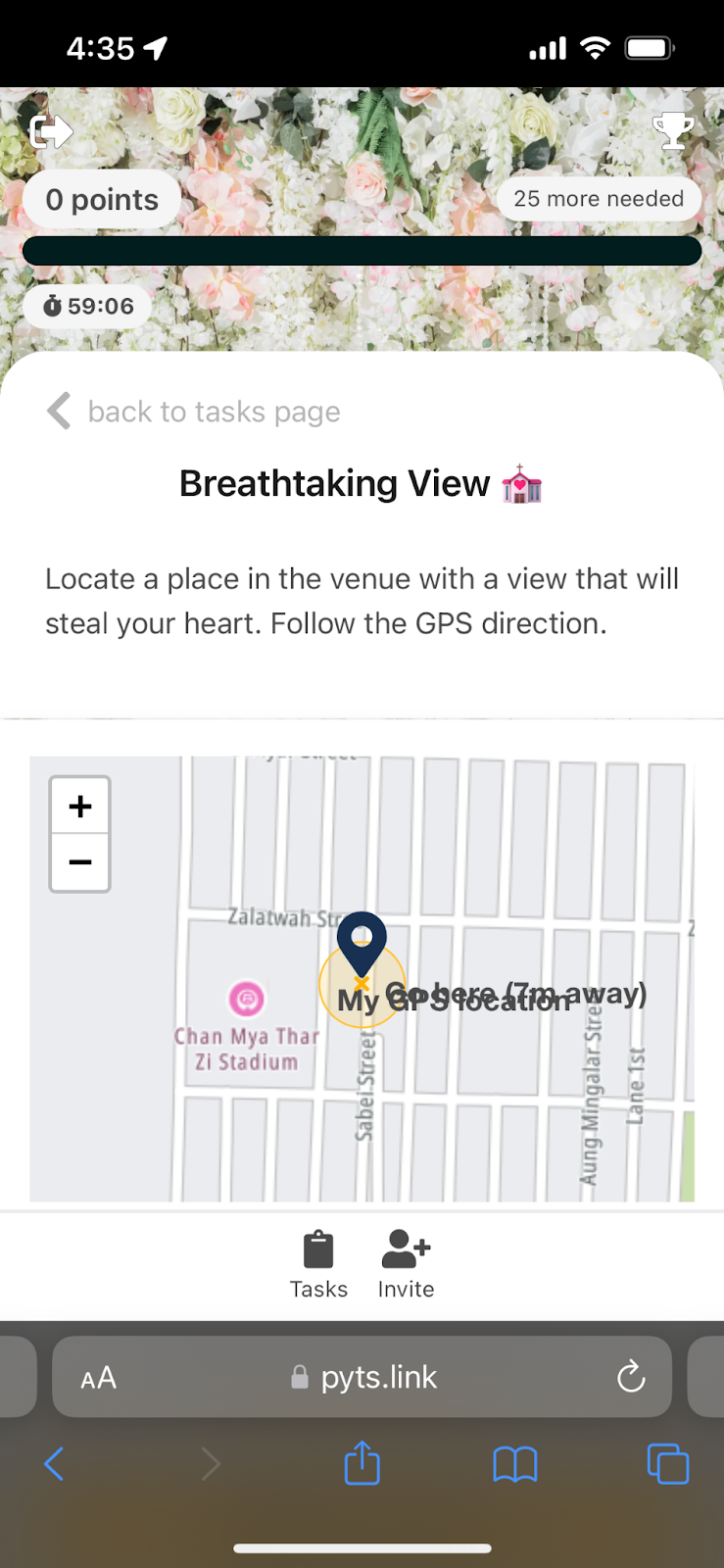Tap the dark blue destination pin
724x1568 pixels.
(x=362, y=942)
